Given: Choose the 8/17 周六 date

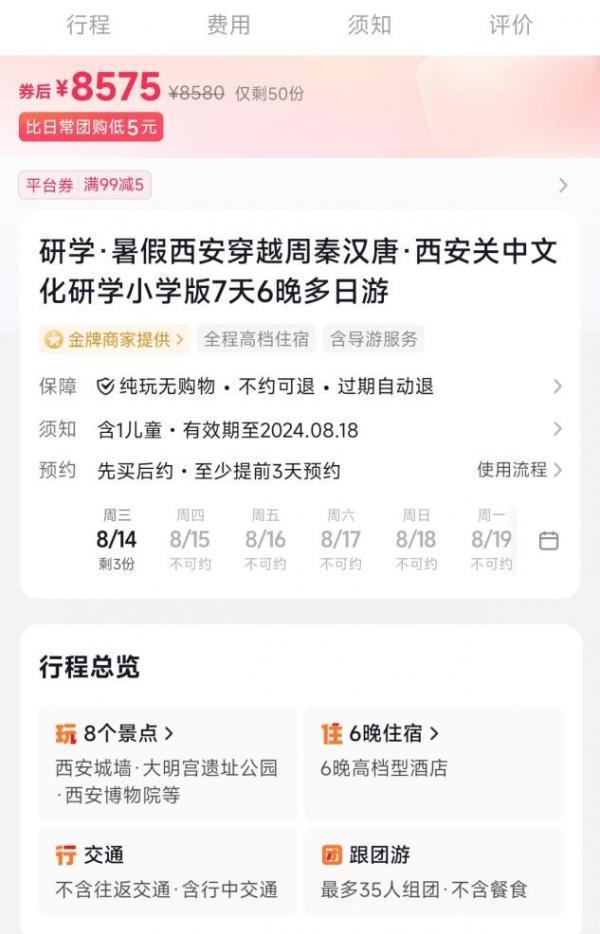Looking at the screenshot, I should pyautogui.click(x=341, y=540).
